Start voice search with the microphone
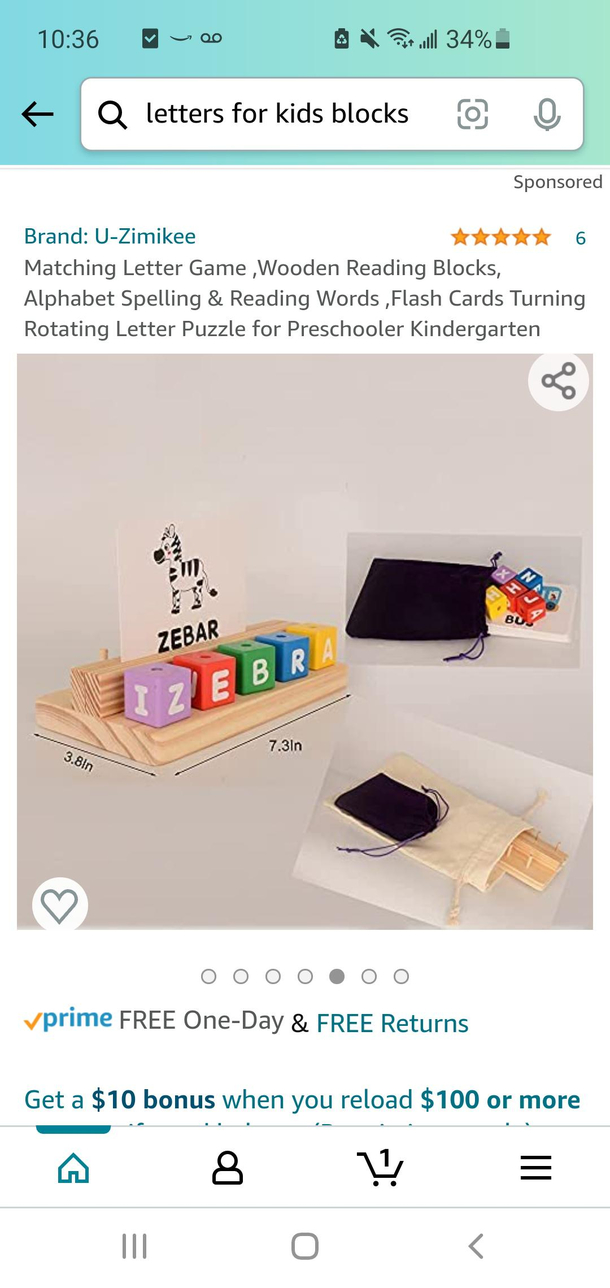This screenshot has height=1288, width=610. (x=546, y=114)
